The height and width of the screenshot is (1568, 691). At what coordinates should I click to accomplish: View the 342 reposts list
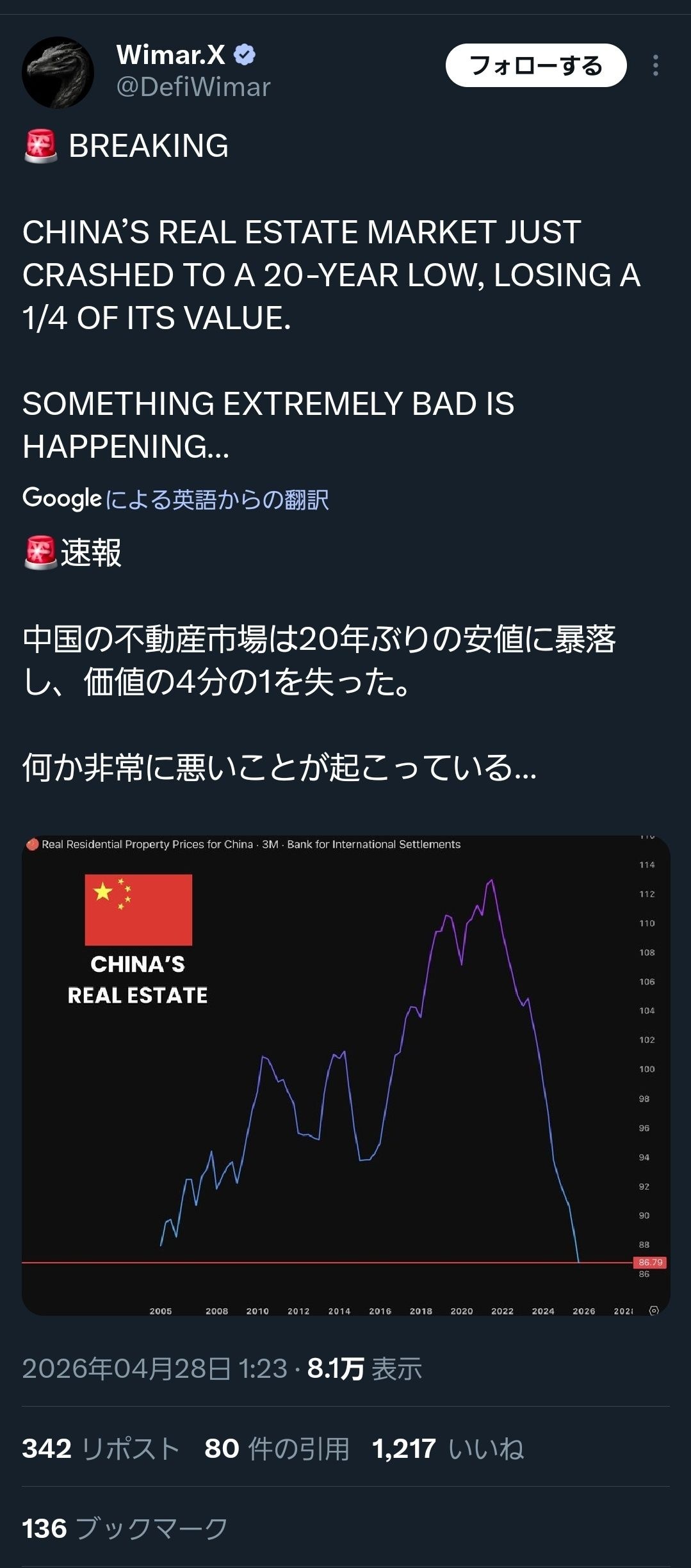101,1449
